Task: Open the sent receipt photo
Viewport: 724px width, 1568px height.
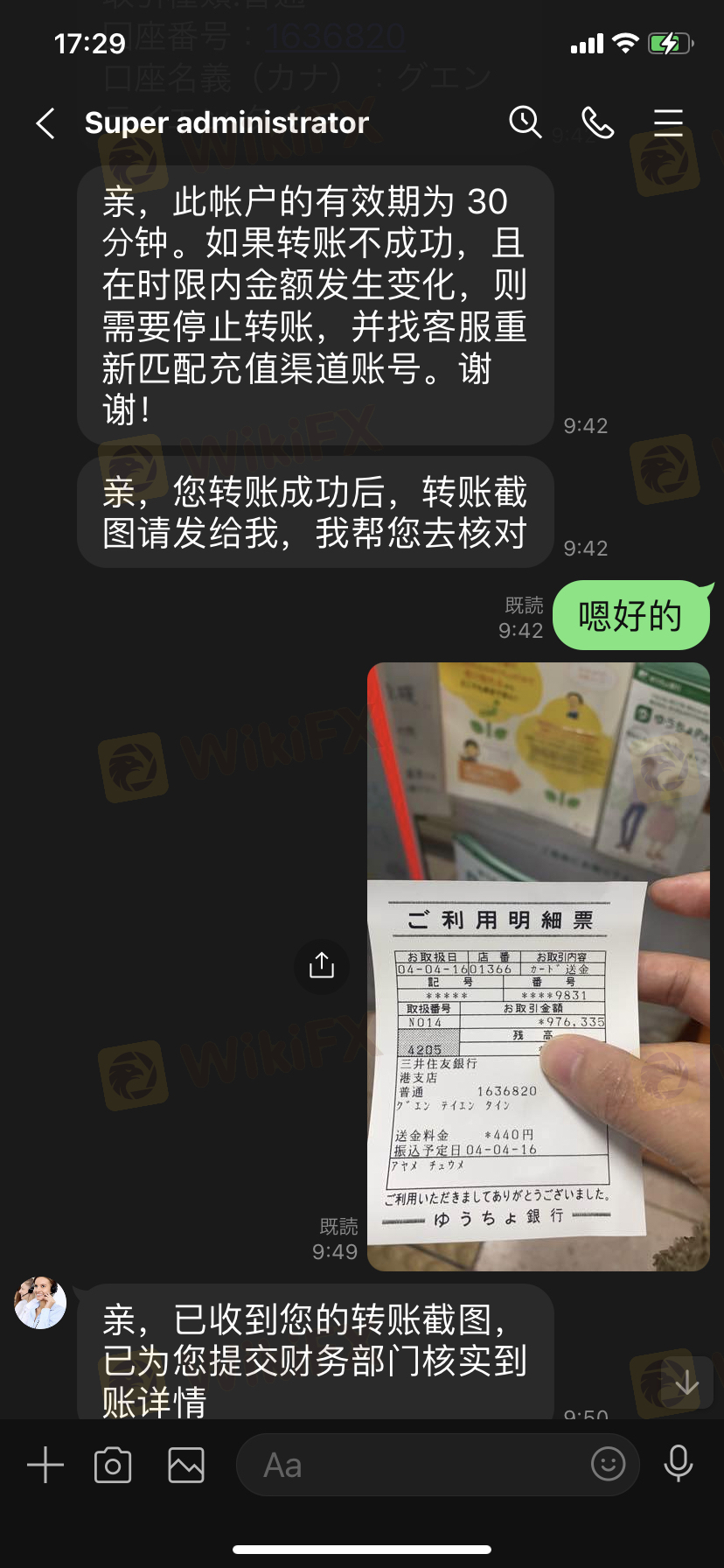Action: click(x=538, y=966)
